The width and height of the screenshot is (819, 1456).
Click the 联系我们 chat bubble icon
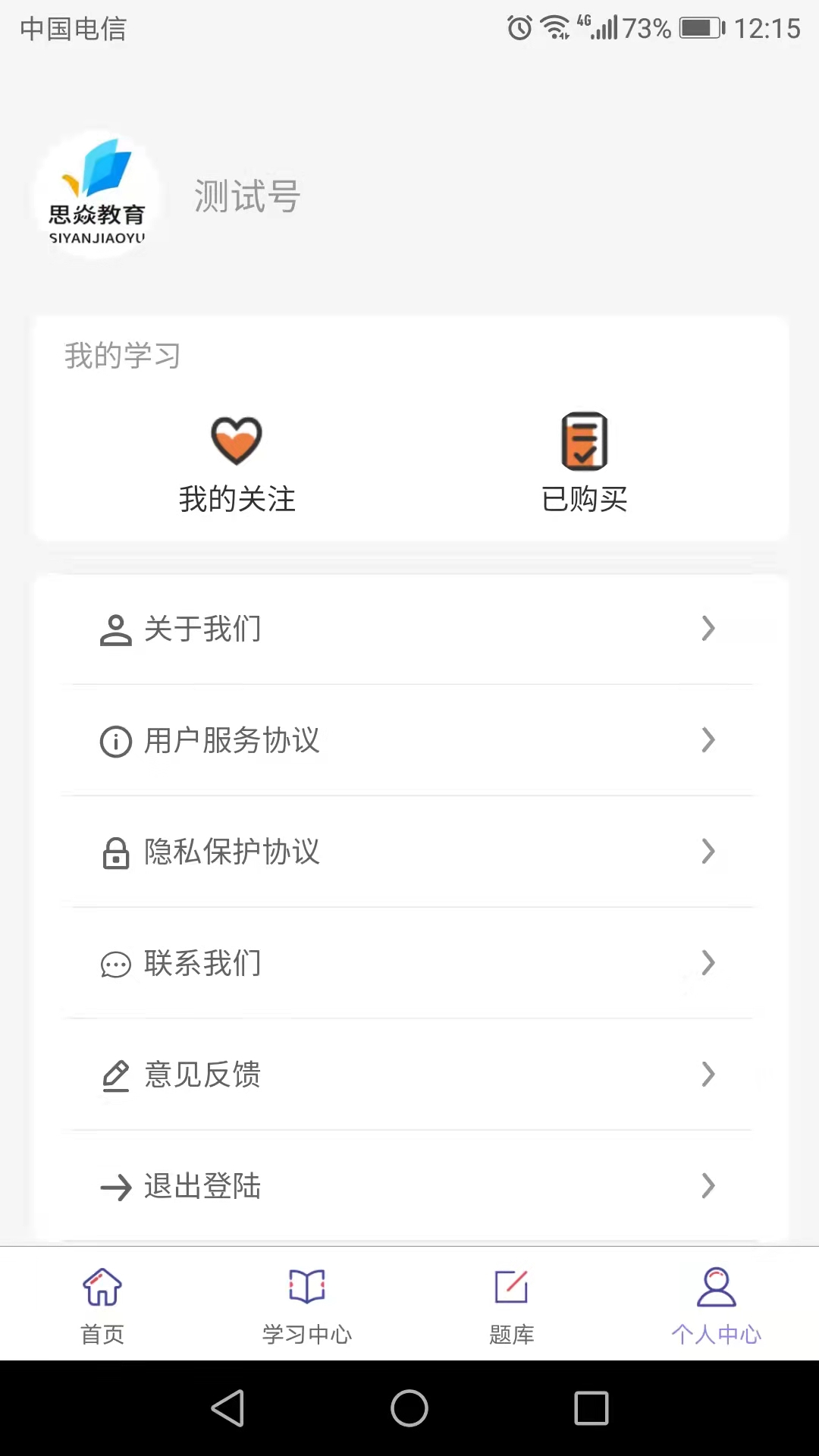tap(115, 963)
